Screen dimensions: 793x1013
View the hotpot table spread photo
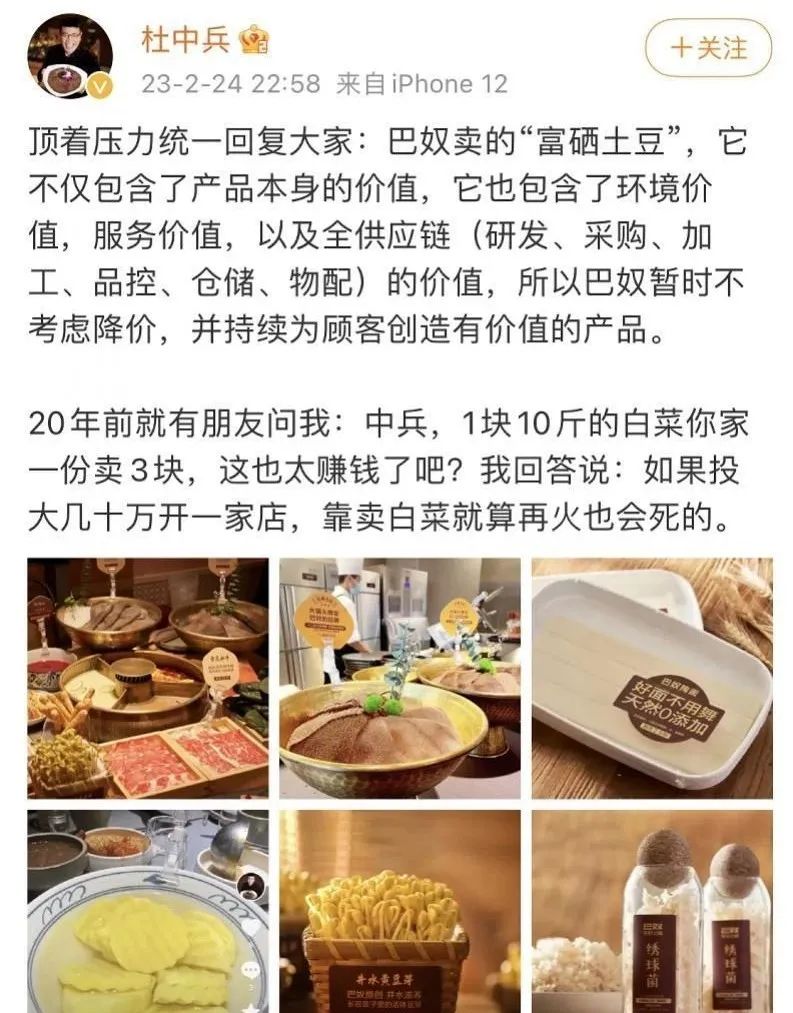click(x=148, y=677)
